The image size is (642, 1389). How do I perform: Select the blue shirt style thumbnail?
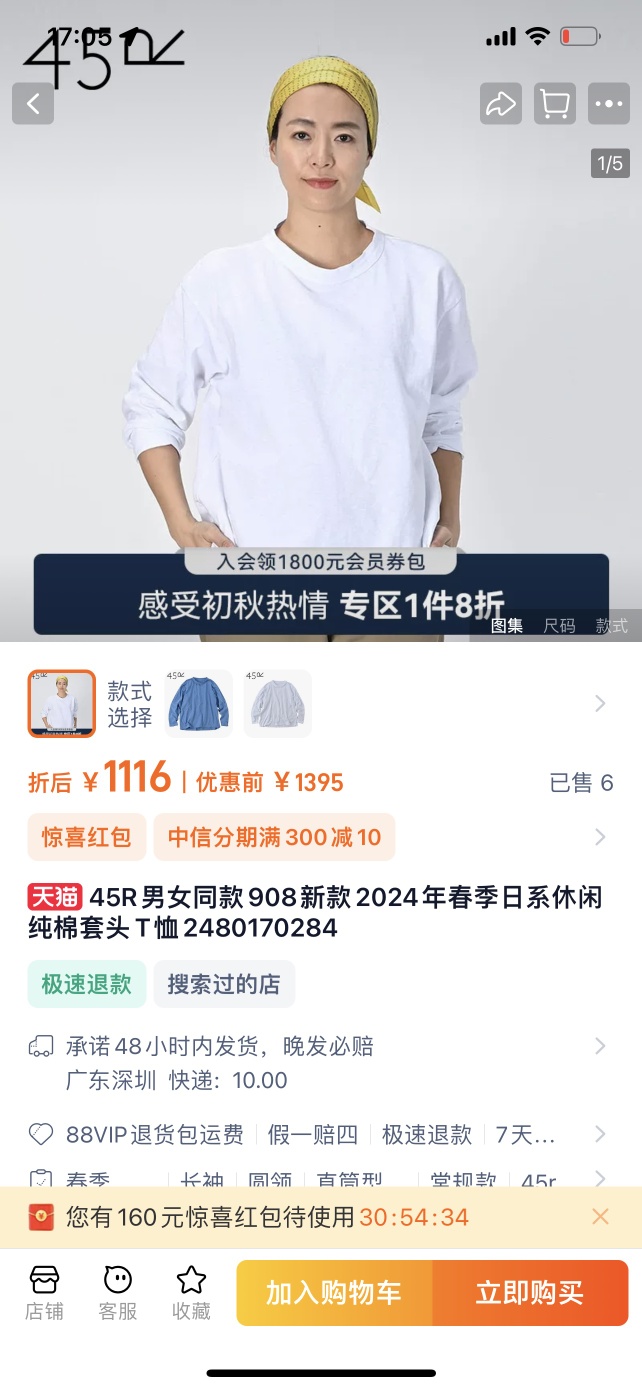198,704
